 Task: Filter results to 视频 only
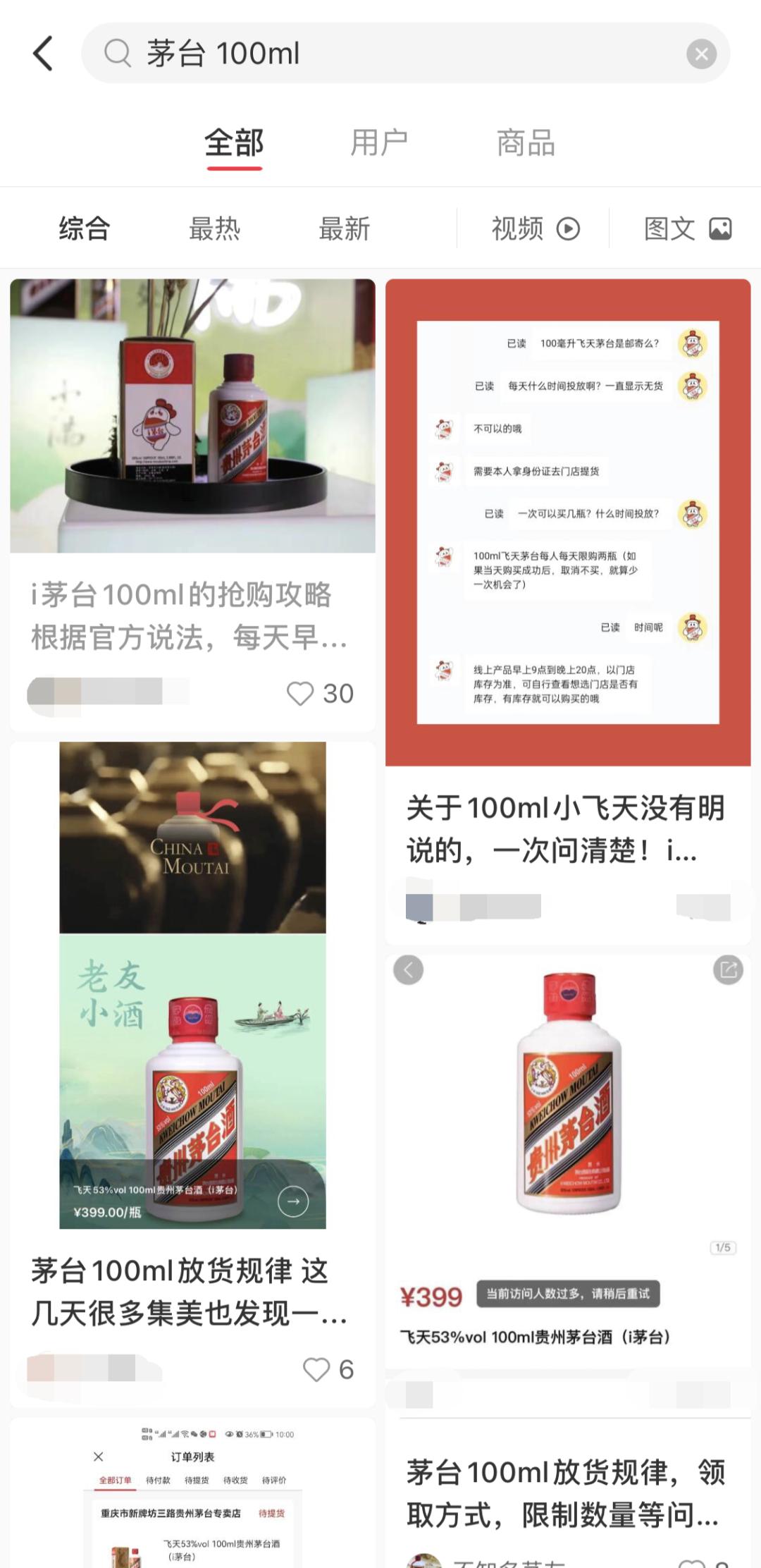click(534, 229)
